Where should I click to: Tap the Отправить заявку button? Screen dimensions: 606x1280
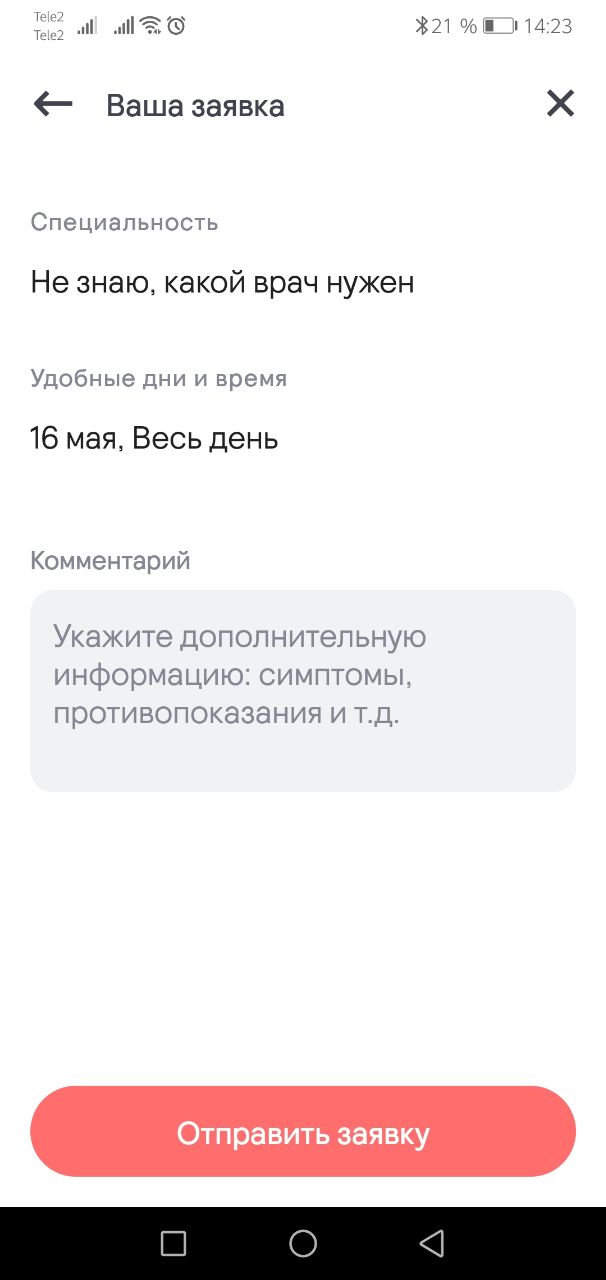tap(303, 1132)
